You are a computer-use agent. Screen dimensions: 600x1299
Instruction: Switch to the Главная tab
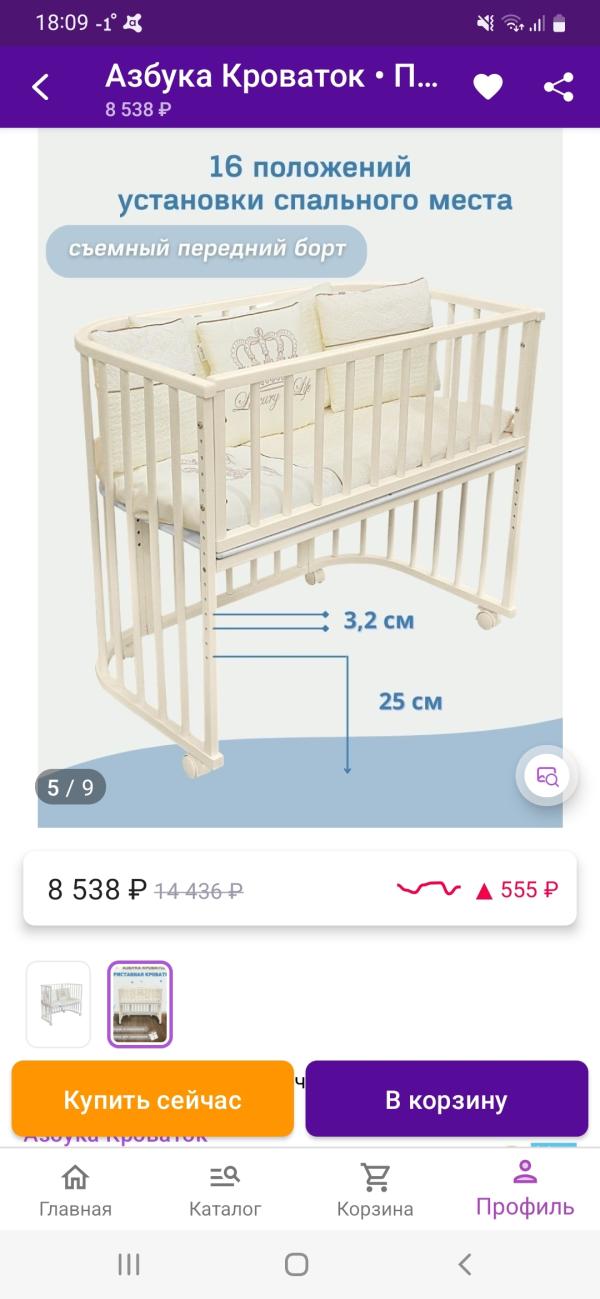click(x=75, y=1190)
